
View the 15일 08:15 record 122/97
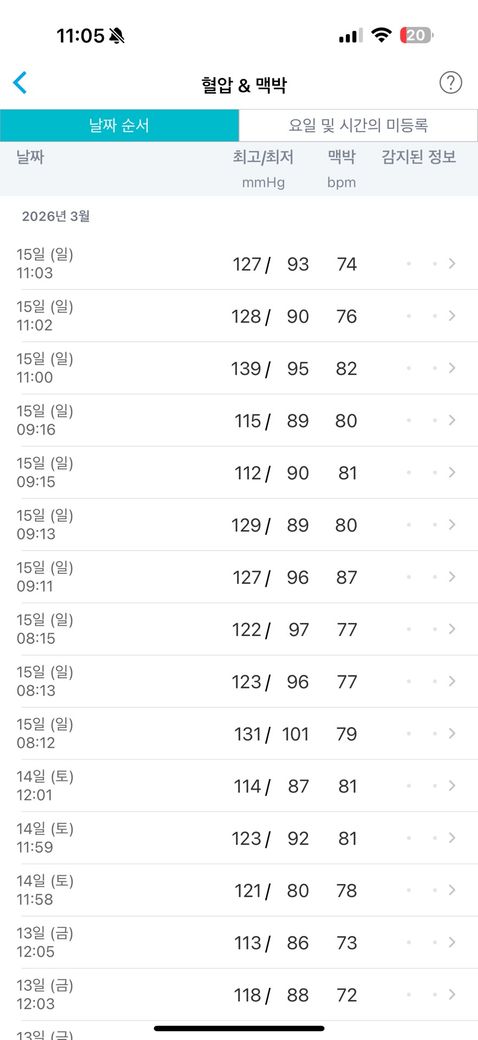pos(239,630)
